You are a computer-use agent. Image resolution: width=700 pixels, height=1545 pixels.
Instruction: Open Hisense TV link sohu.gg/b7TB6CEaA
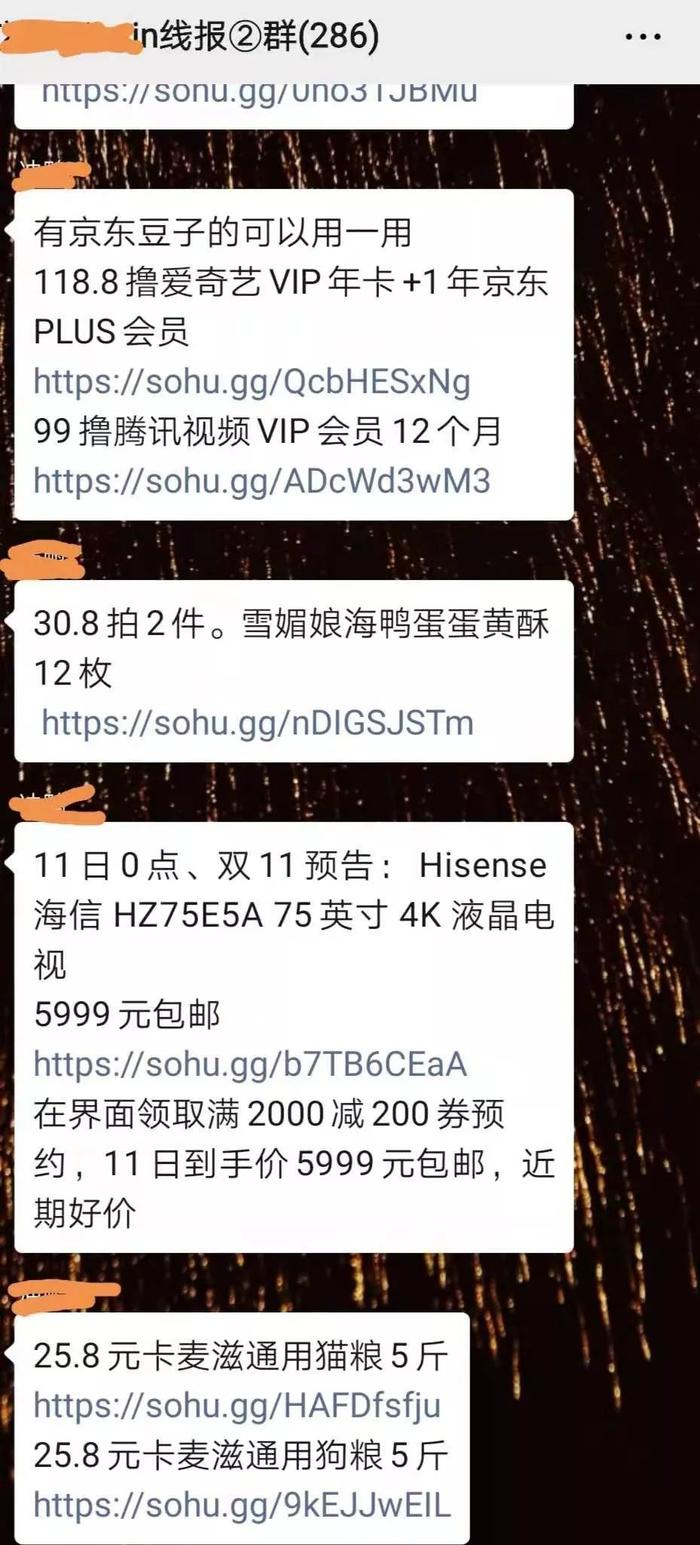(x=250, y=1064)
